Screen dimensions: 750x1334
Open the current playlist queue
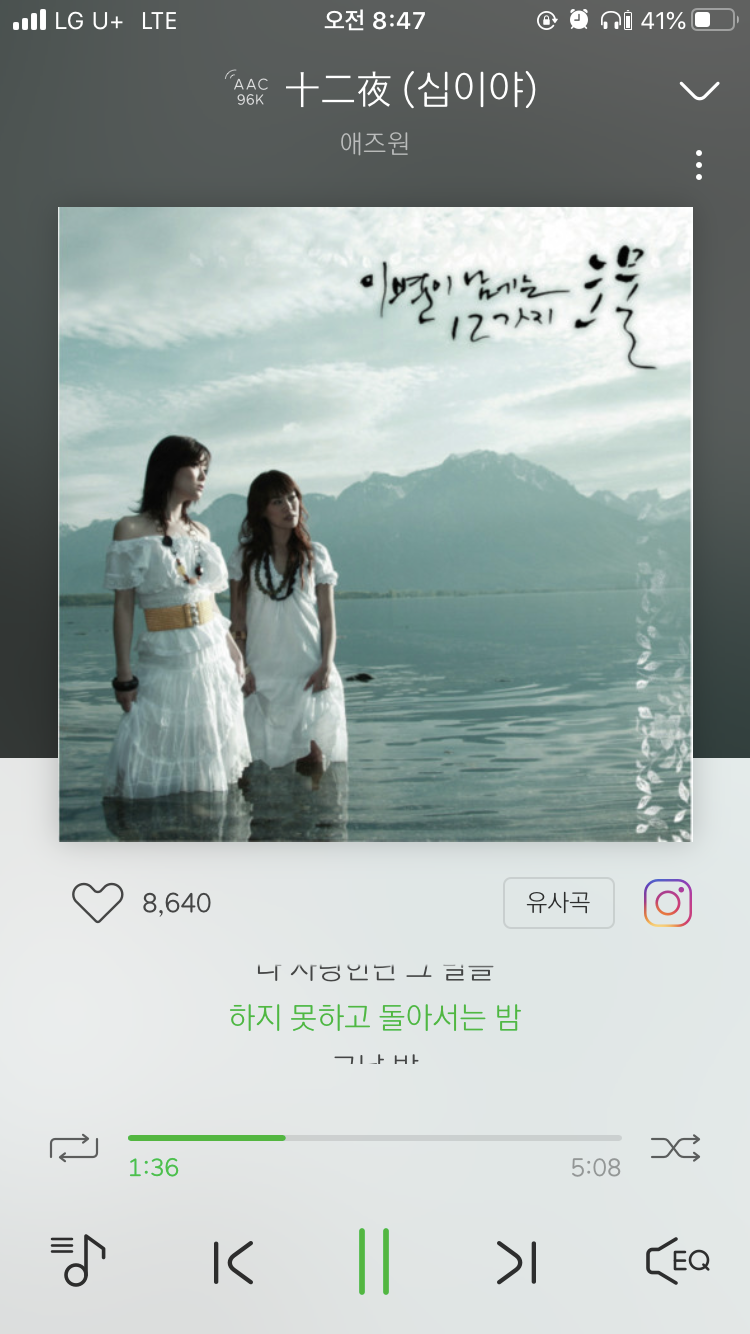pyautogui.click(x=77, y=1261)
